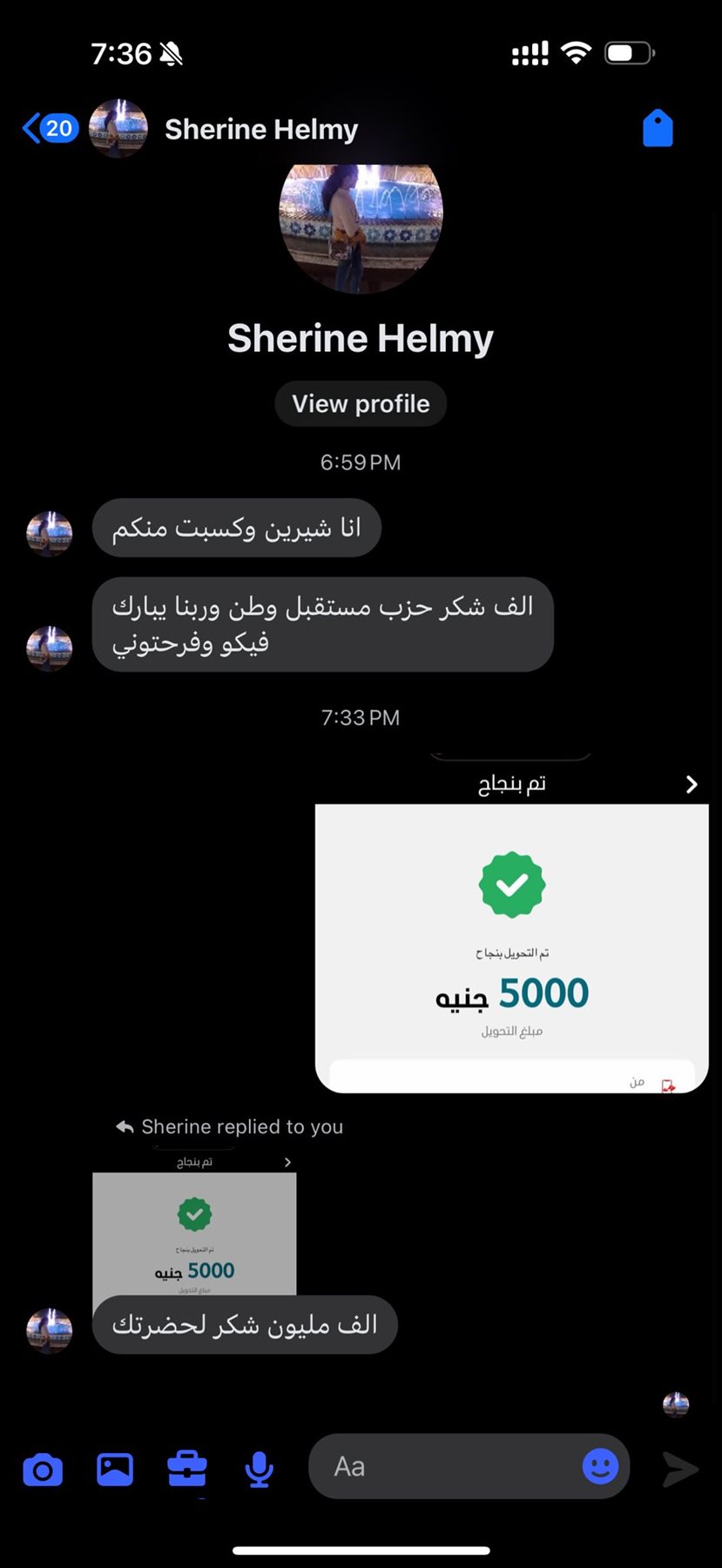
Task: Open the photo gallery picker
Action: click(x=115, y=1469)
